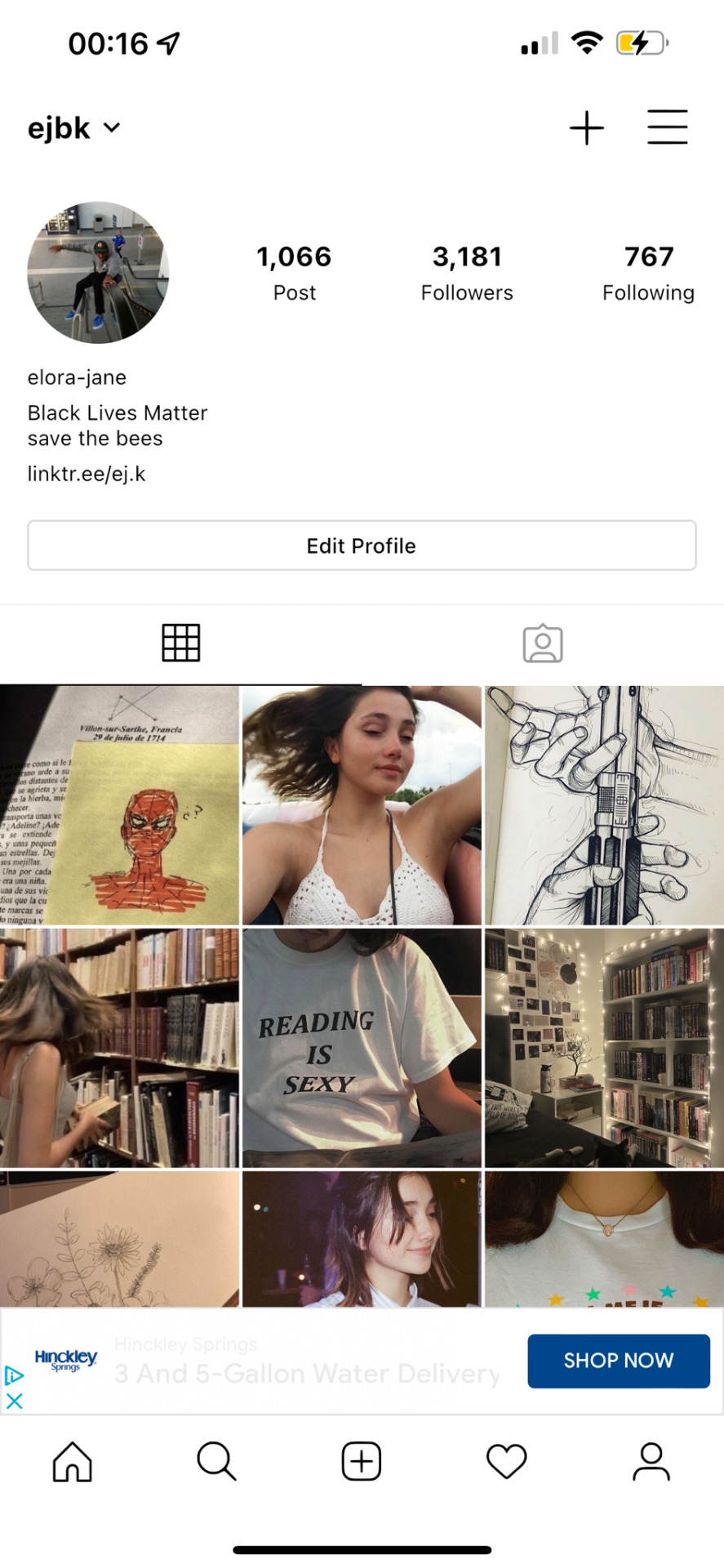This screenshot has height=1568, width=724.
Task: Switch to the tagged photos tab
Action: point(543,644)
